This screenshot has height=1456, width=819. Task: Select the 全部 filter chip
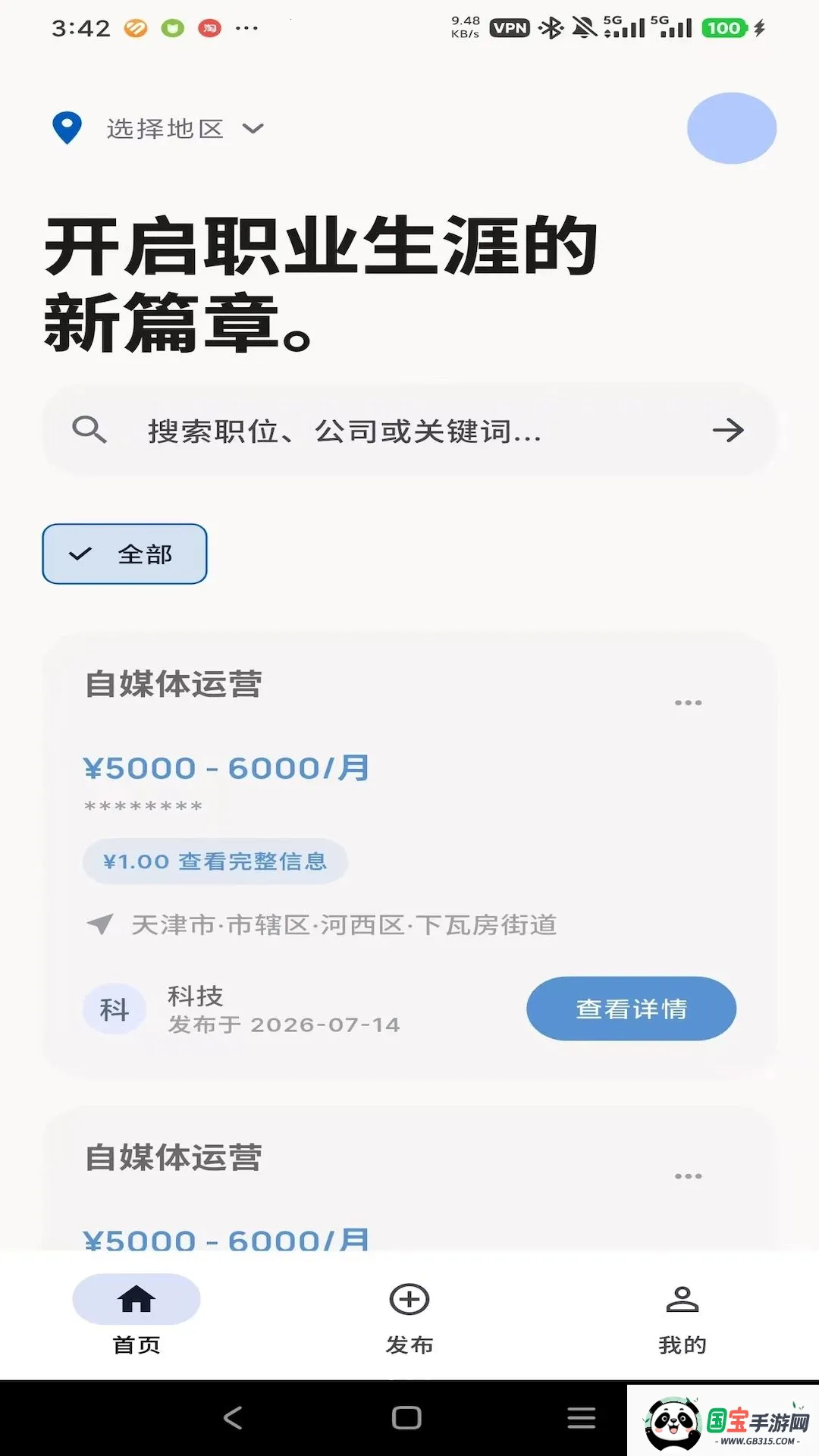[124, 554]
